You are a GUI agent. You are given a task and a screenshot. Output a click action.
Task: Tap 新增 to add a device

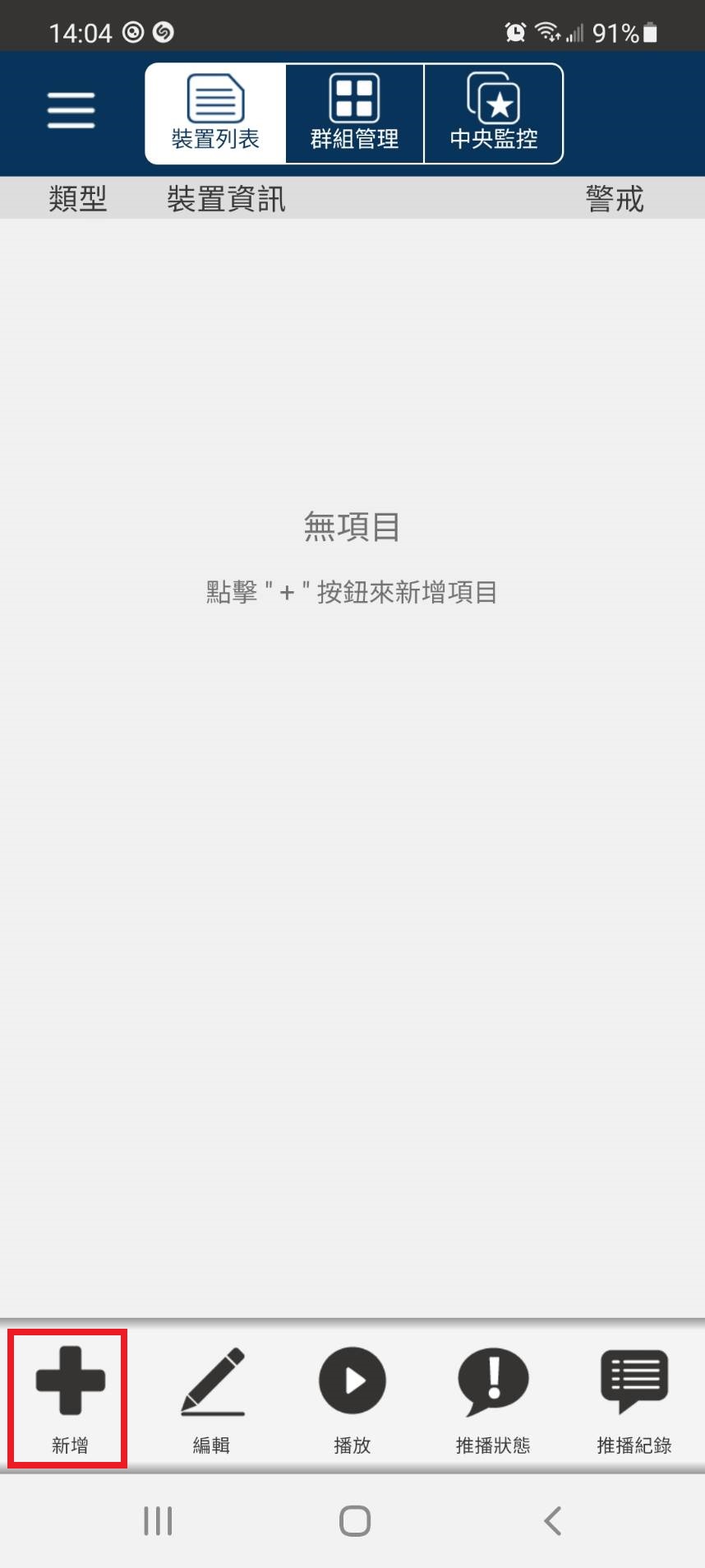coord(70,1399)
